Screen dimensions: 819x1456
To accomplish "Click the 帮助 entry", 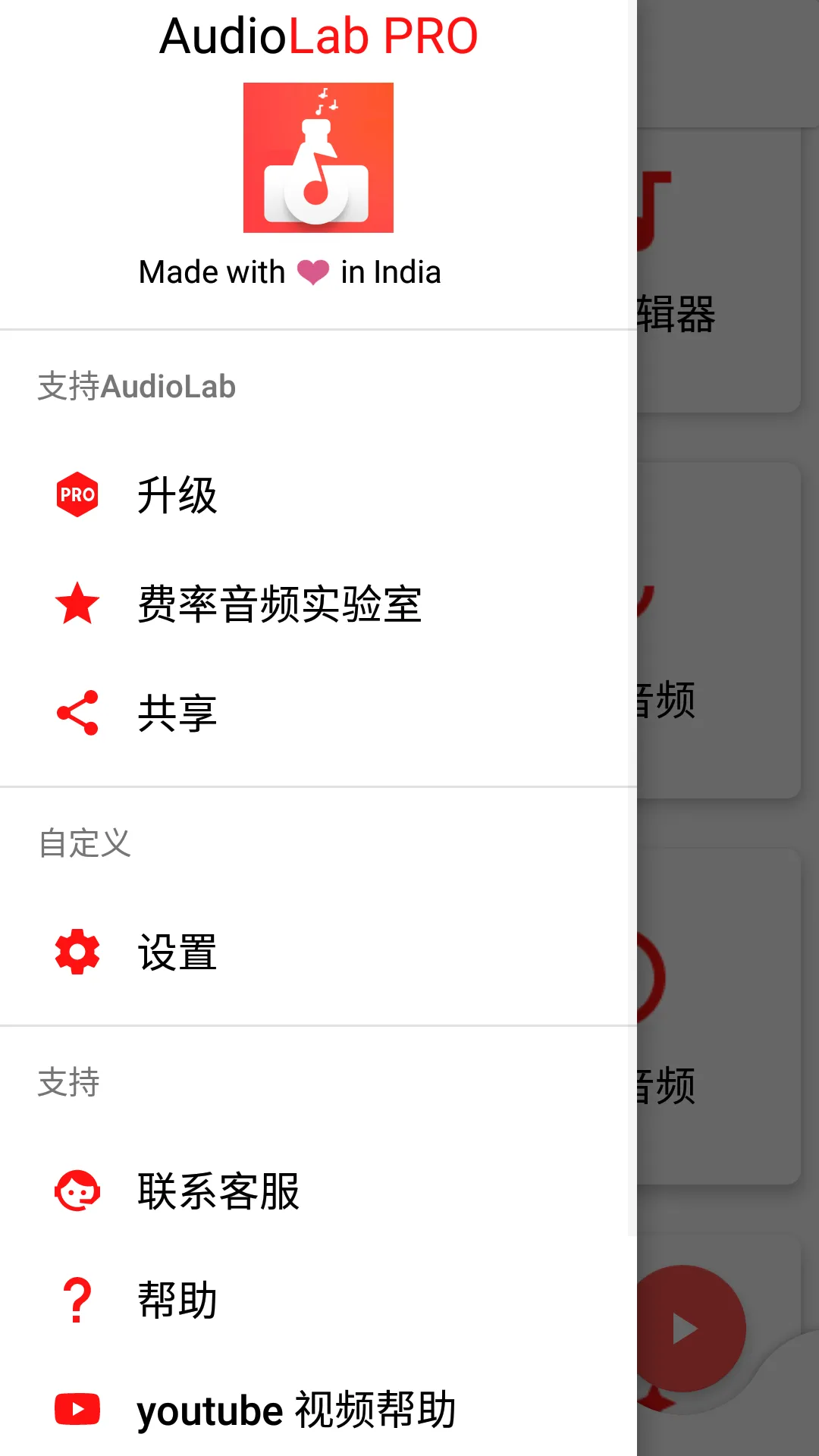I will coord(176,1298).
